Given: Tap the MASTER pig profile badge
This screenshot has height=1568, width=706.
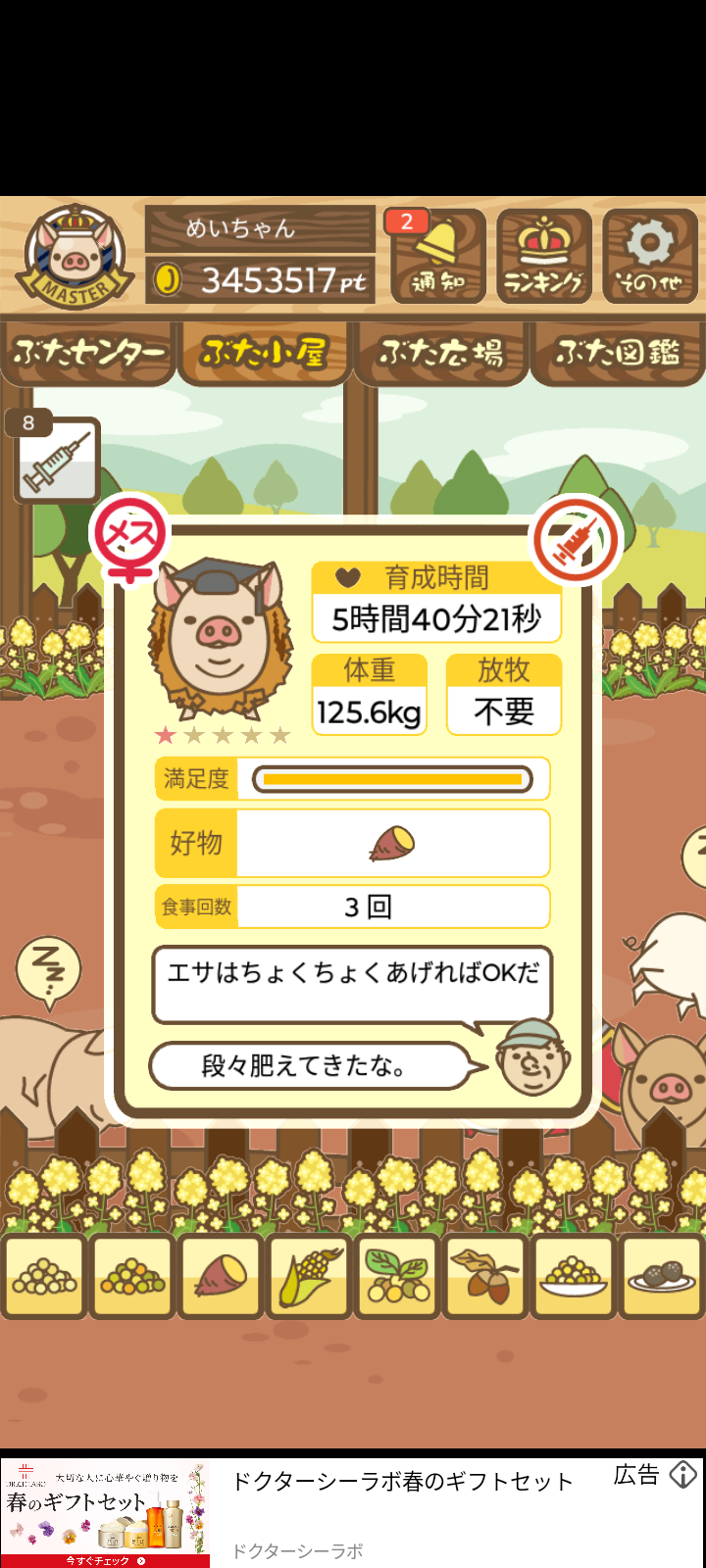Looking at the screenshot, I should point(75,257).
